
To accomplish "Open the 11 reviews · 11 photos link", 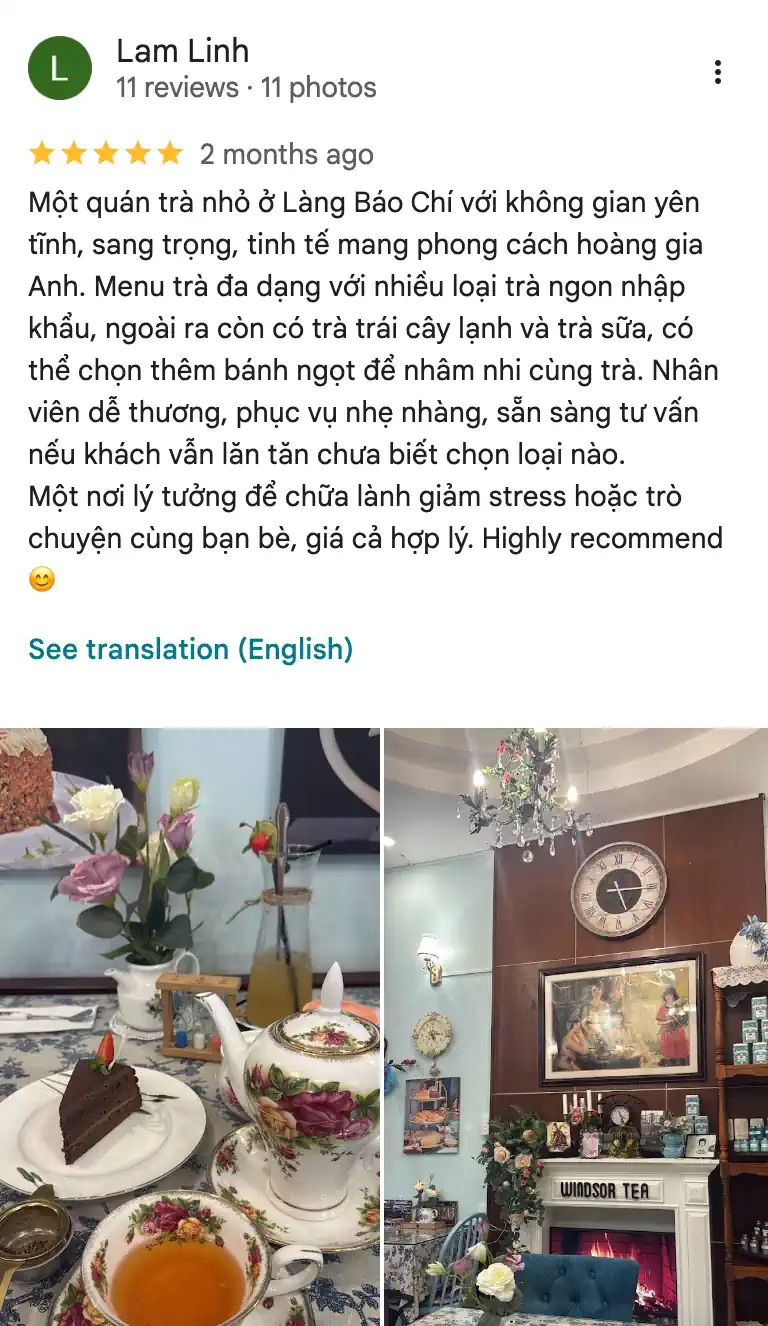I will click(x=245, y=88).
